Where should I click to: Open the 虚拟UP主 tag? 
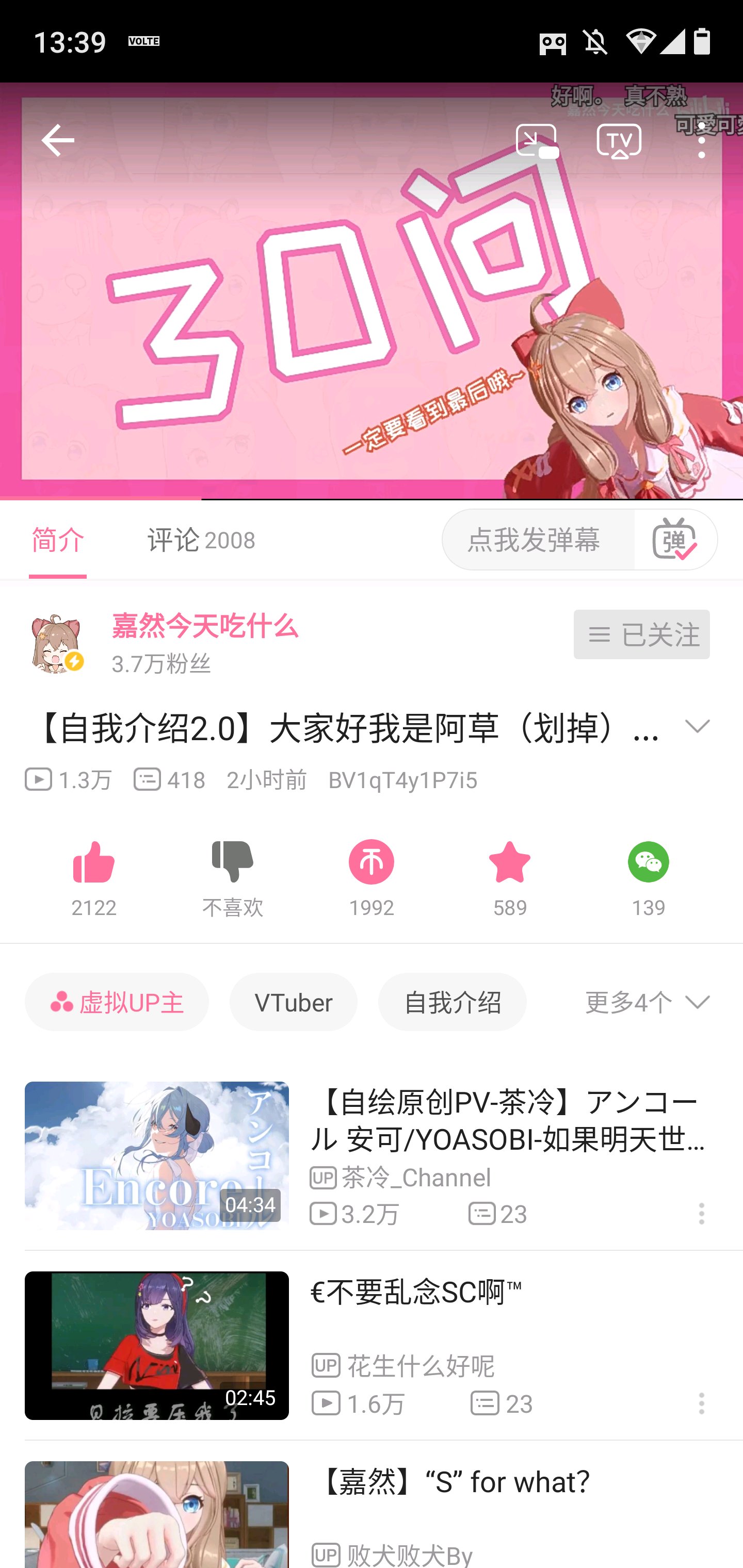tap(117, 1002)
